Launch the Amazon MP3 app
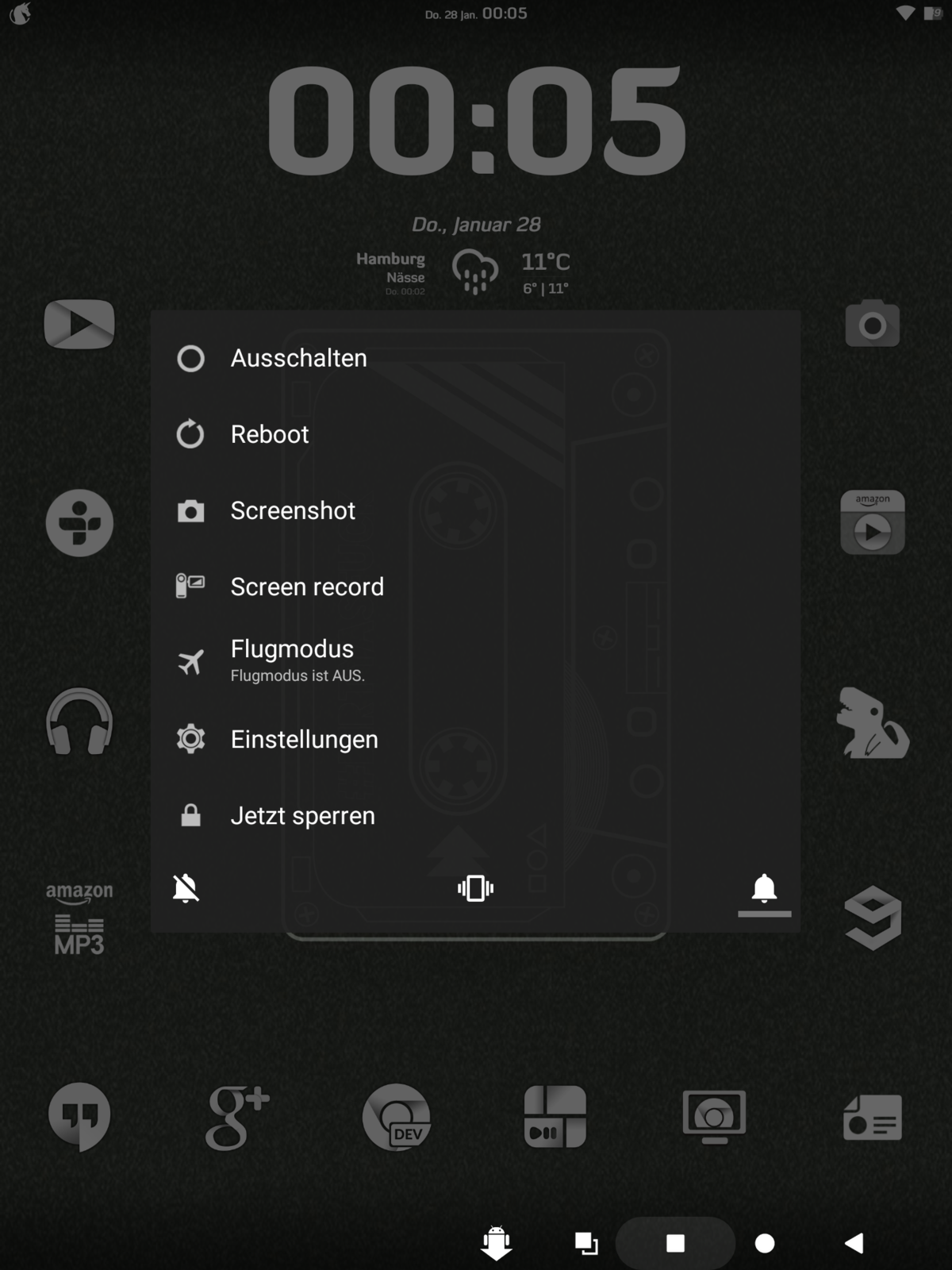952x1270 pixels. pos(79,918)
